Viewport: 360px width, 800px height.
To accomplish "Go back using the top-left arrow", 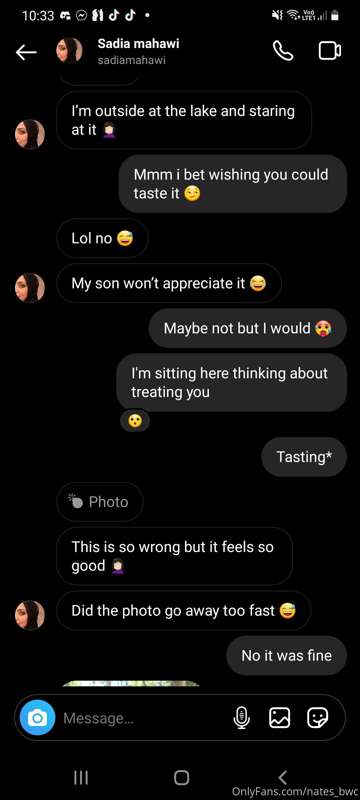I will tap(26, 52).
